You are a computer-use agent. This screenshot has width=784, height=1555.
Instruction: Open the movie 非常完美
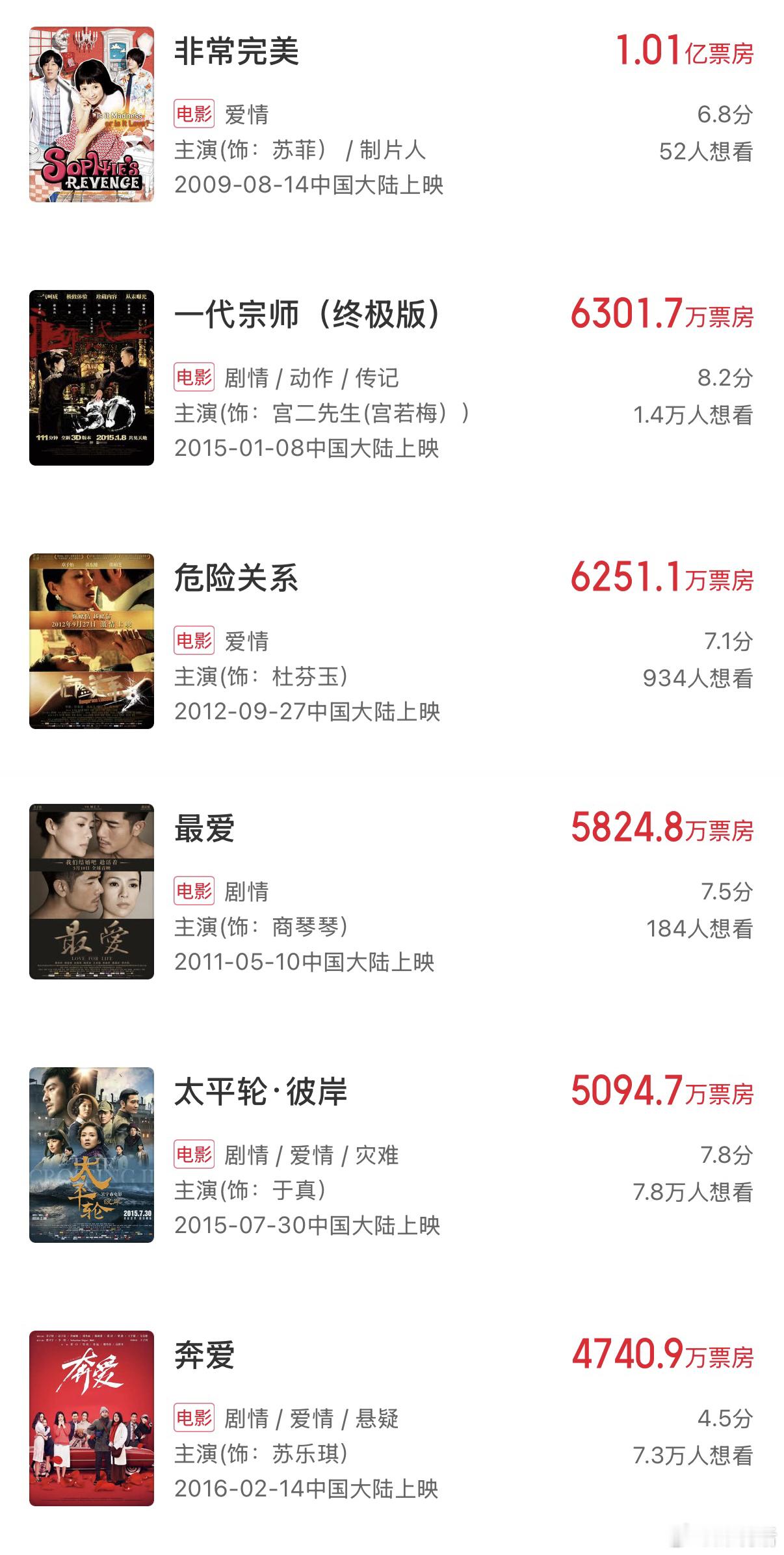pyautogui.click(x=391, y=114)
